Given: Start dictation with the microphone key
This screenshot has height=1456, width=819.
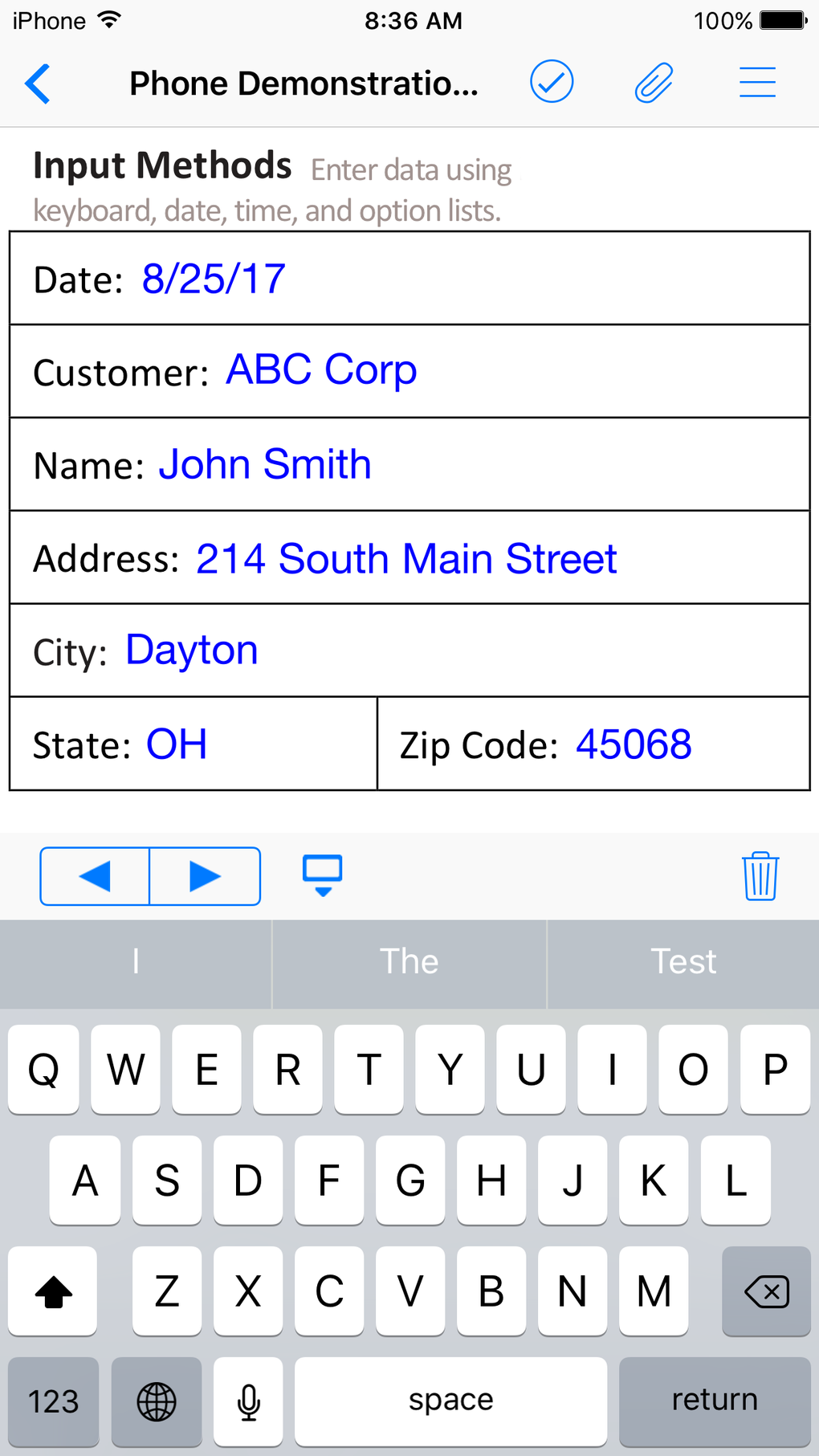Looking at the screenshot, I should tap(249, 1401).
